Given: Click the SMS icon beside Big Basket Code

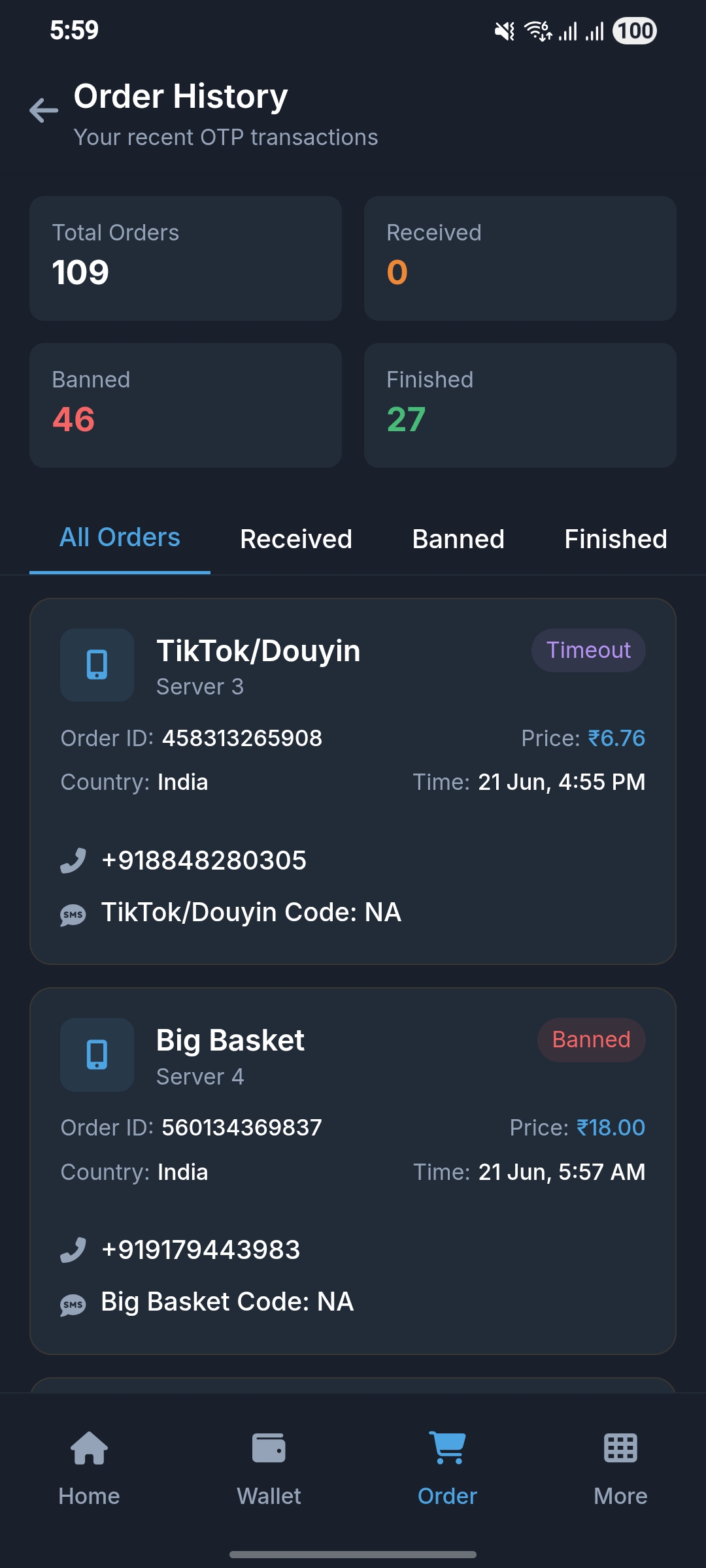Looking at the screenshot, I should [73, 1302].
